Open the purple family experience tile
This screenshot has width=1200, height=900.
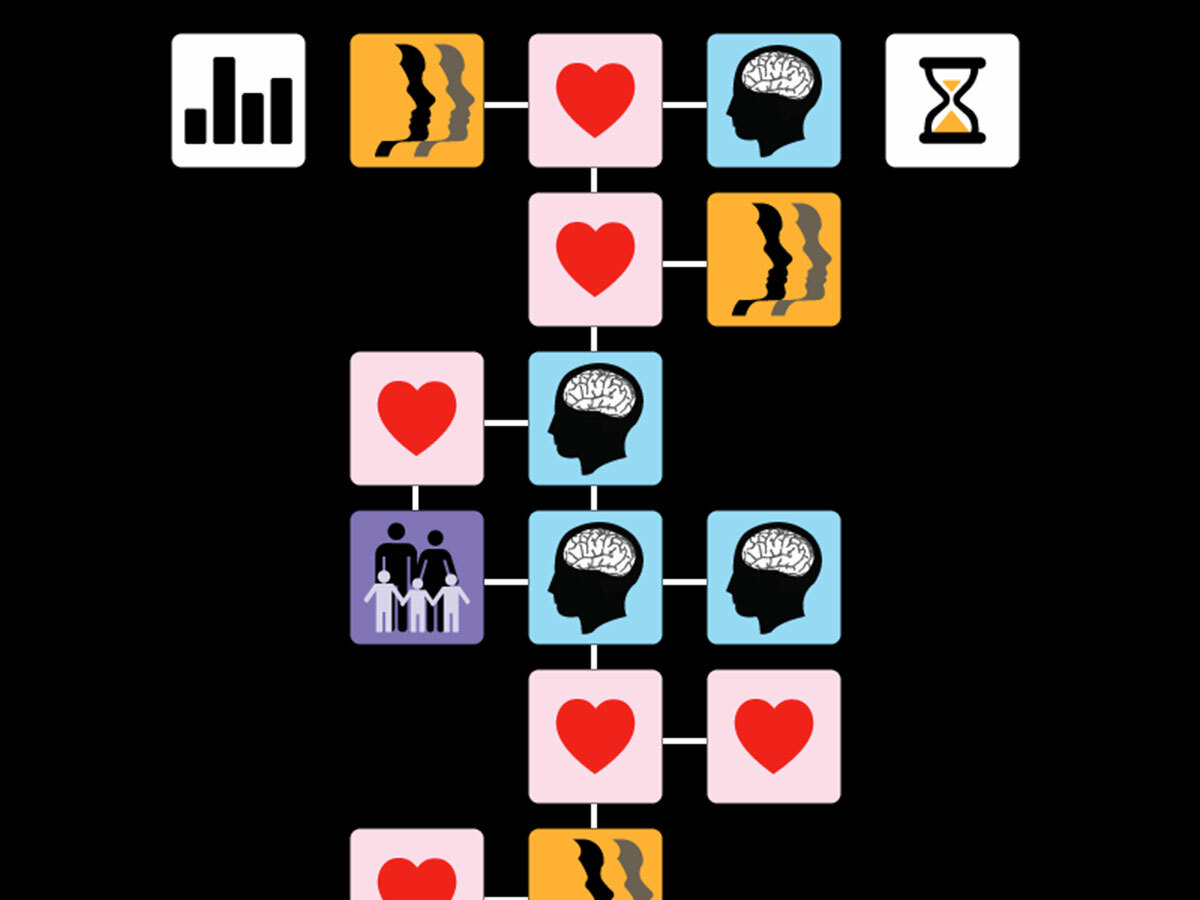(x=416, y=577)
